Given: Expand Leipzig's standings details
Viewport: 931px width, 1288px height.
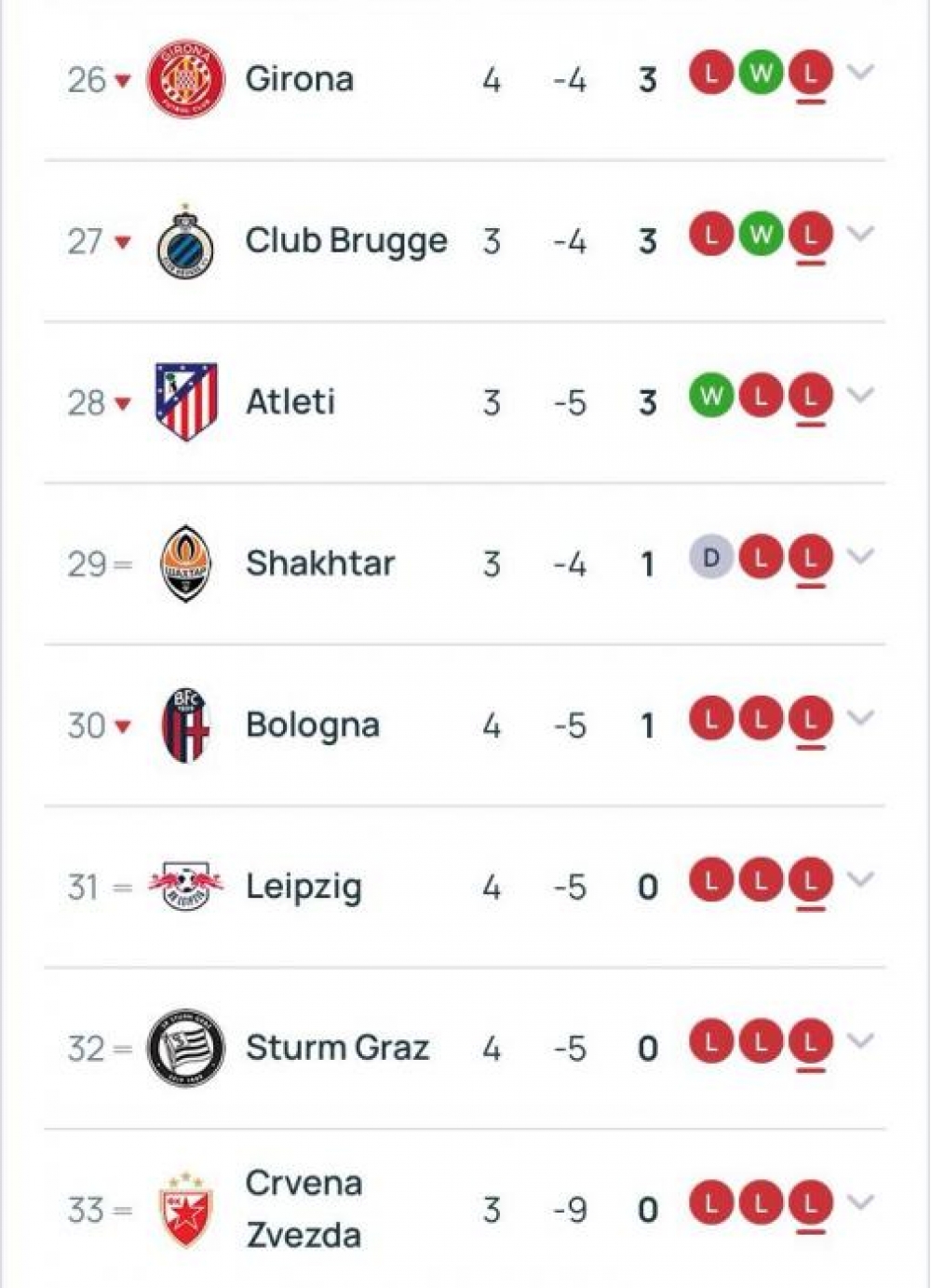Looking at the screenshot, I should tap(862, 879).
